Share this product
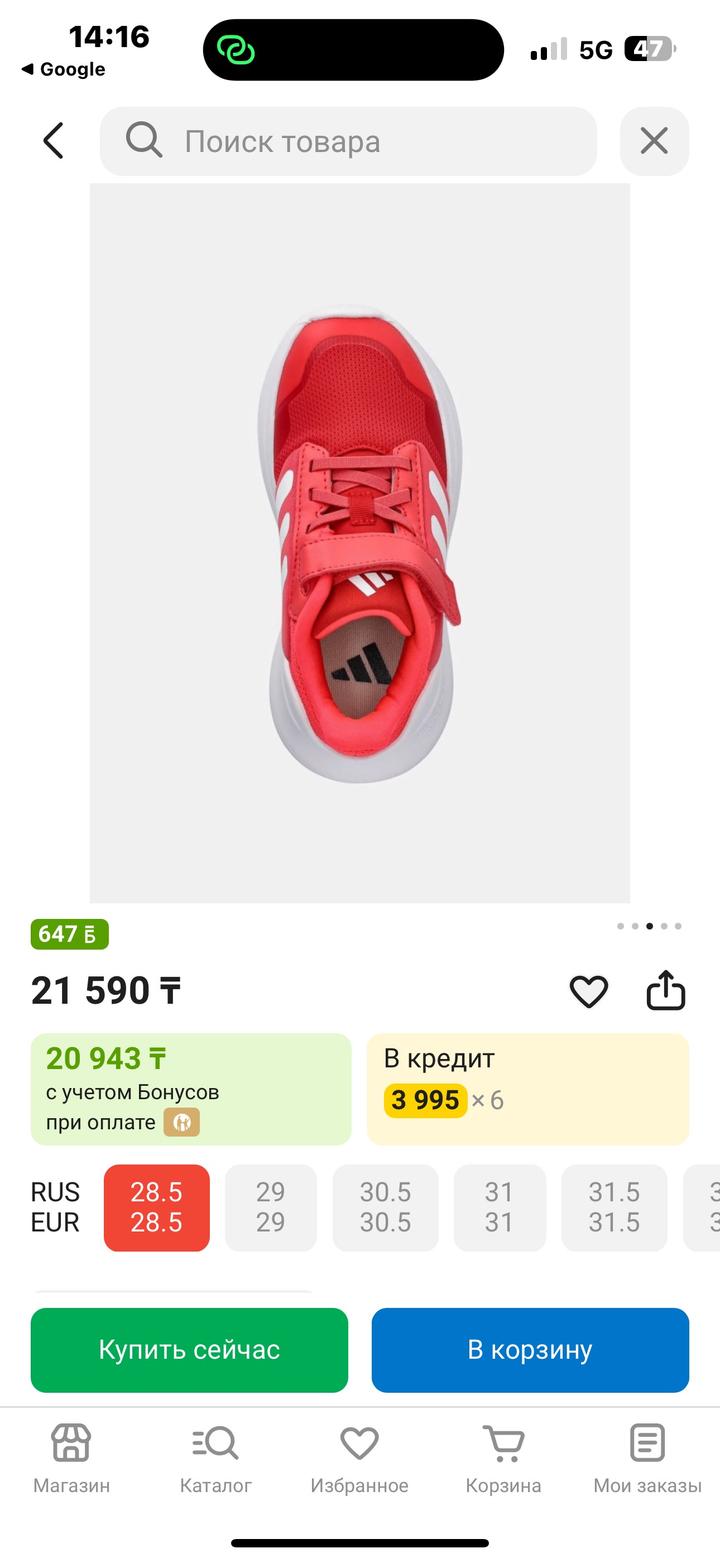 [x=666, y=990]
